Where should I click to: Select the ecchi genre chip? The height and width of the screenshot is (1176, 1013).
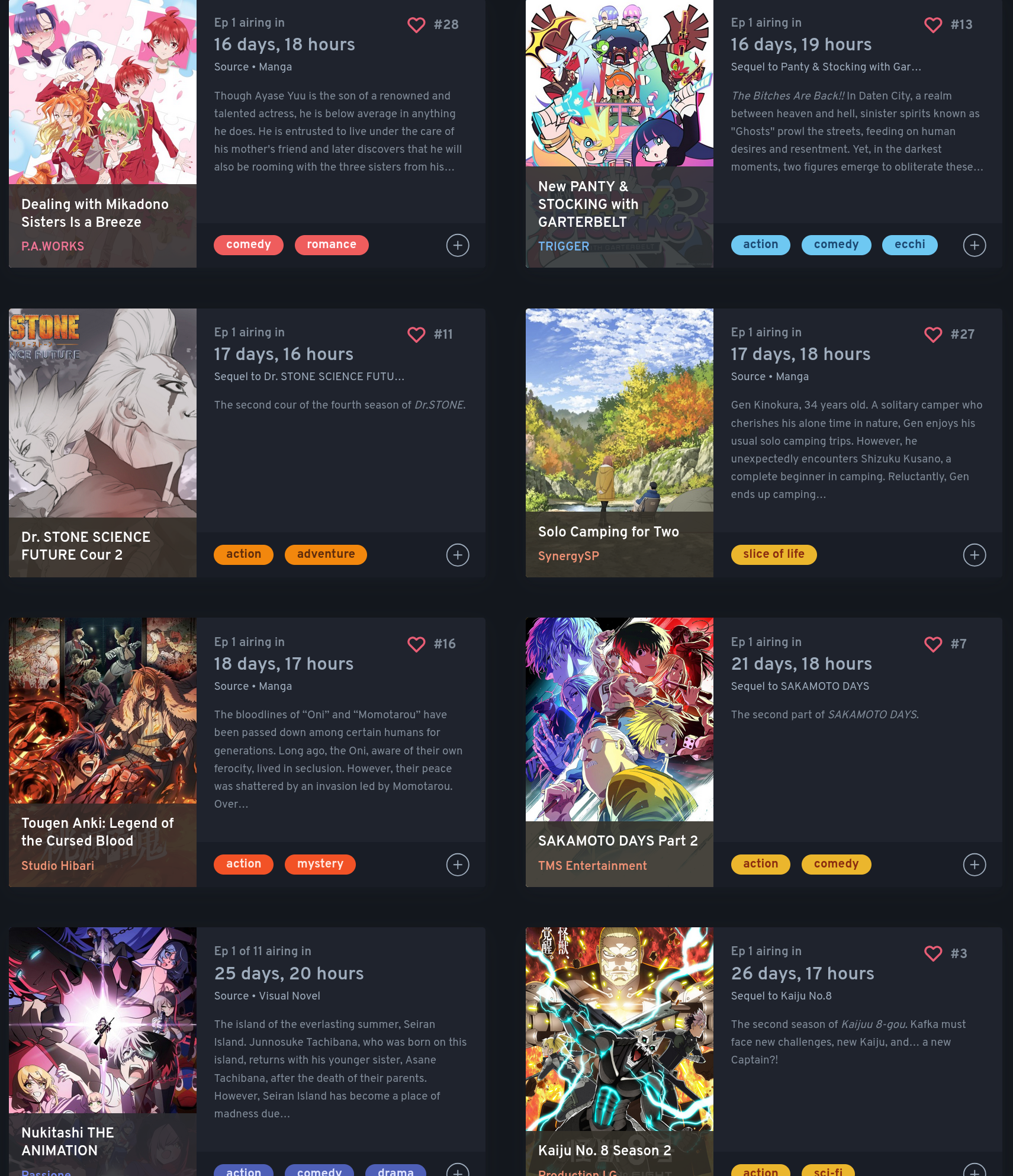(x=909, y=245)
